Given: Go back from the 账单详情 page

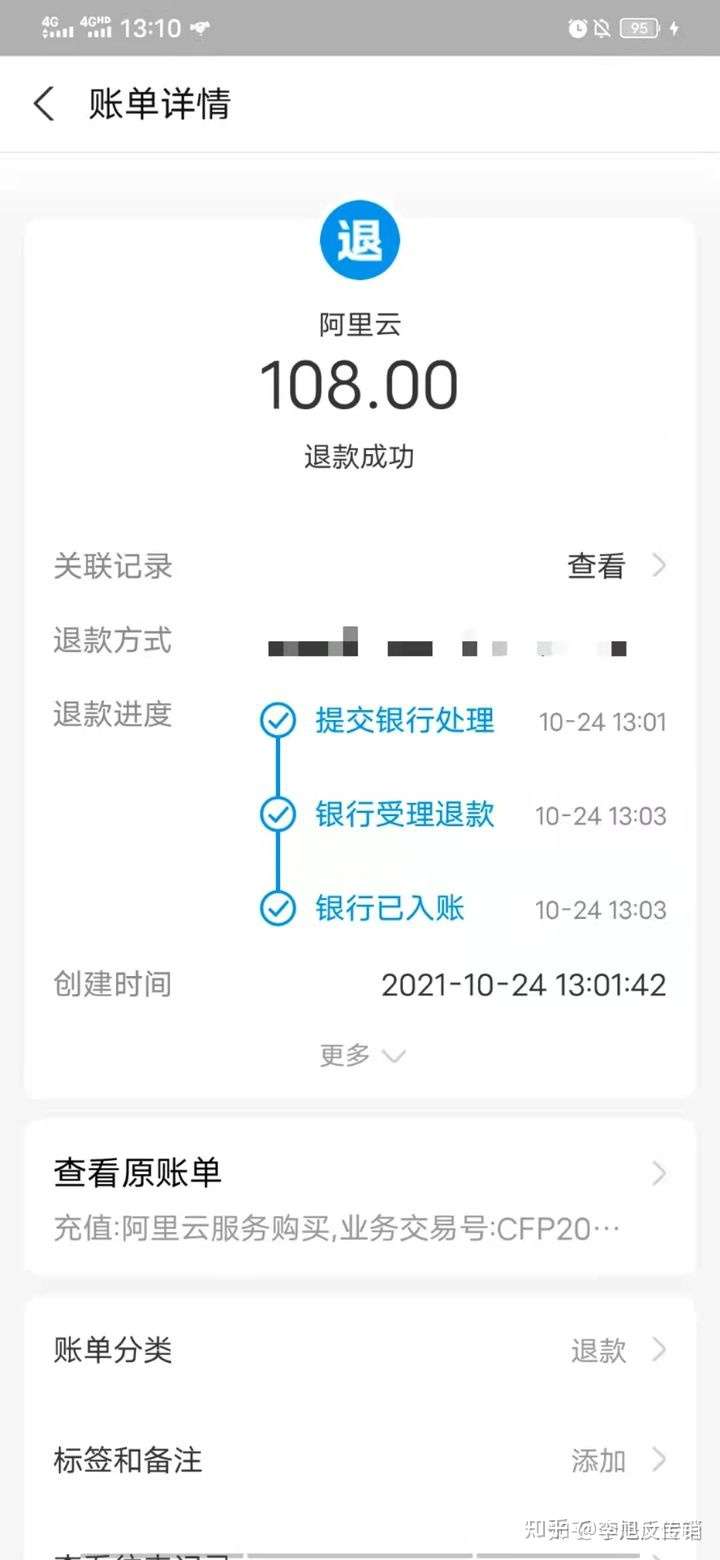Looking at the screenshot, I should coord(44,104).
